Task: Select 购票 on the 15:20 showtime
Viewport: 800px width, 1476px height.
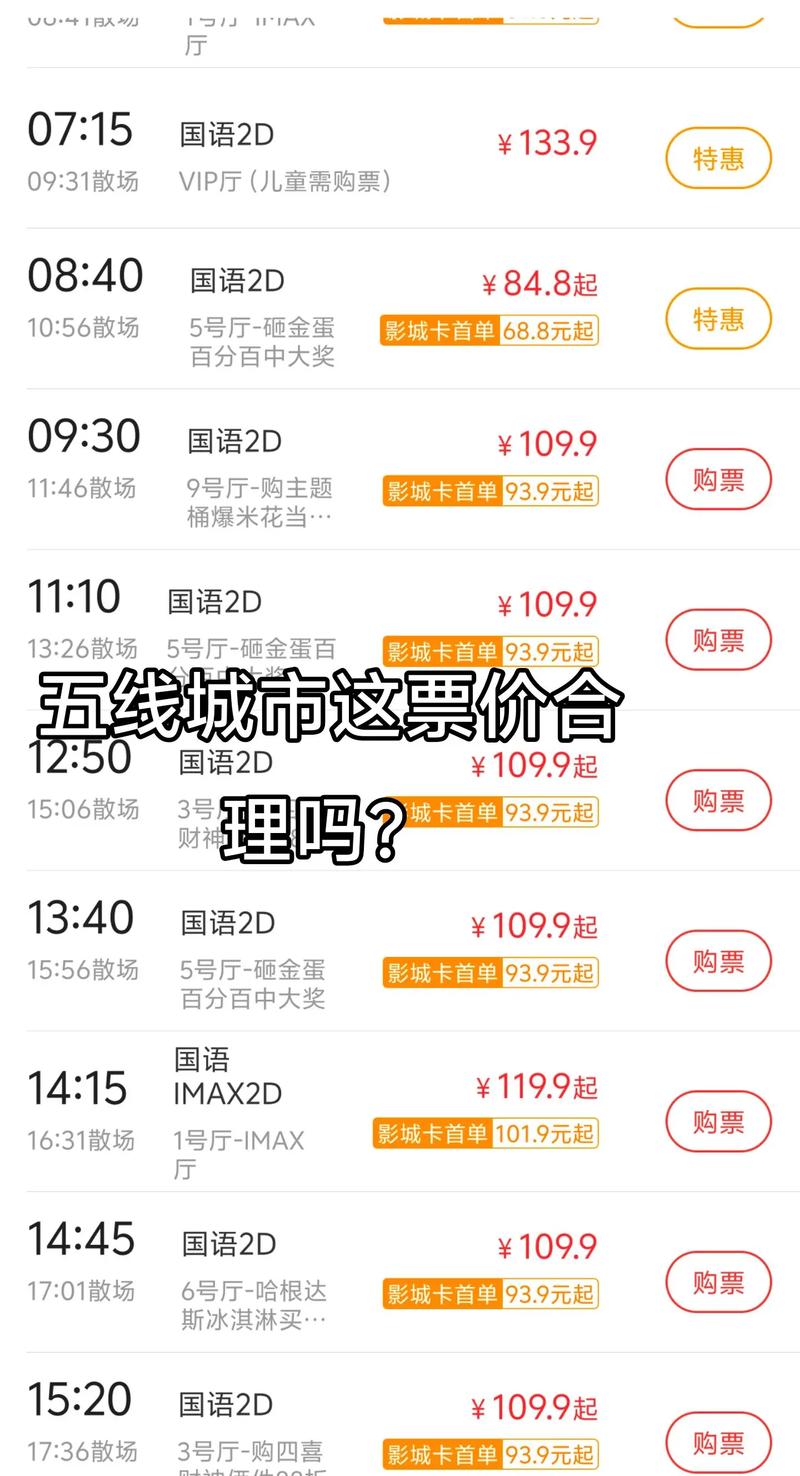Action: [718, 1443]
